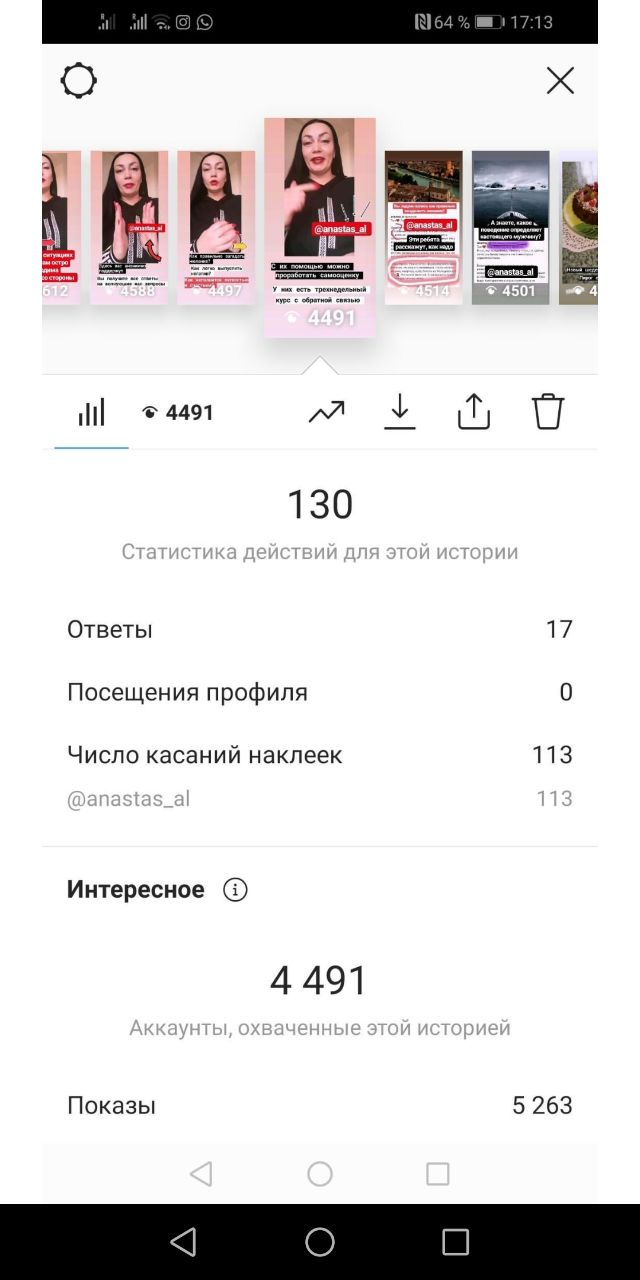Open the story thumbnail with 4497 views
Screen dimensions: 640x1280
[x=216, y=227]
